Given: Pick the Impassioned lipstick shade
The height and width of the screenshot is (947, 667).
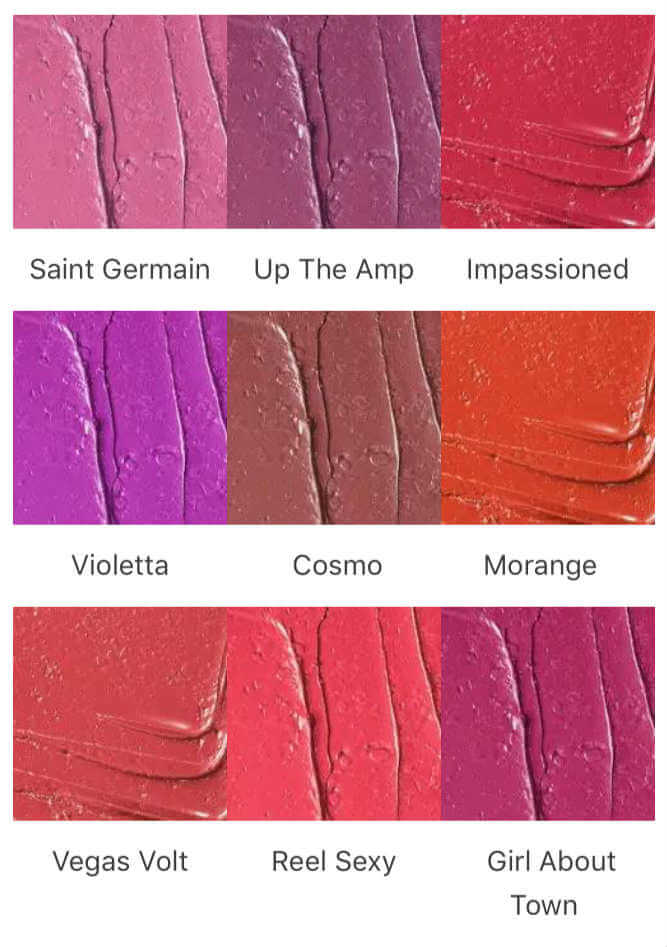Looking at the screenshot, I should [547, 121].
